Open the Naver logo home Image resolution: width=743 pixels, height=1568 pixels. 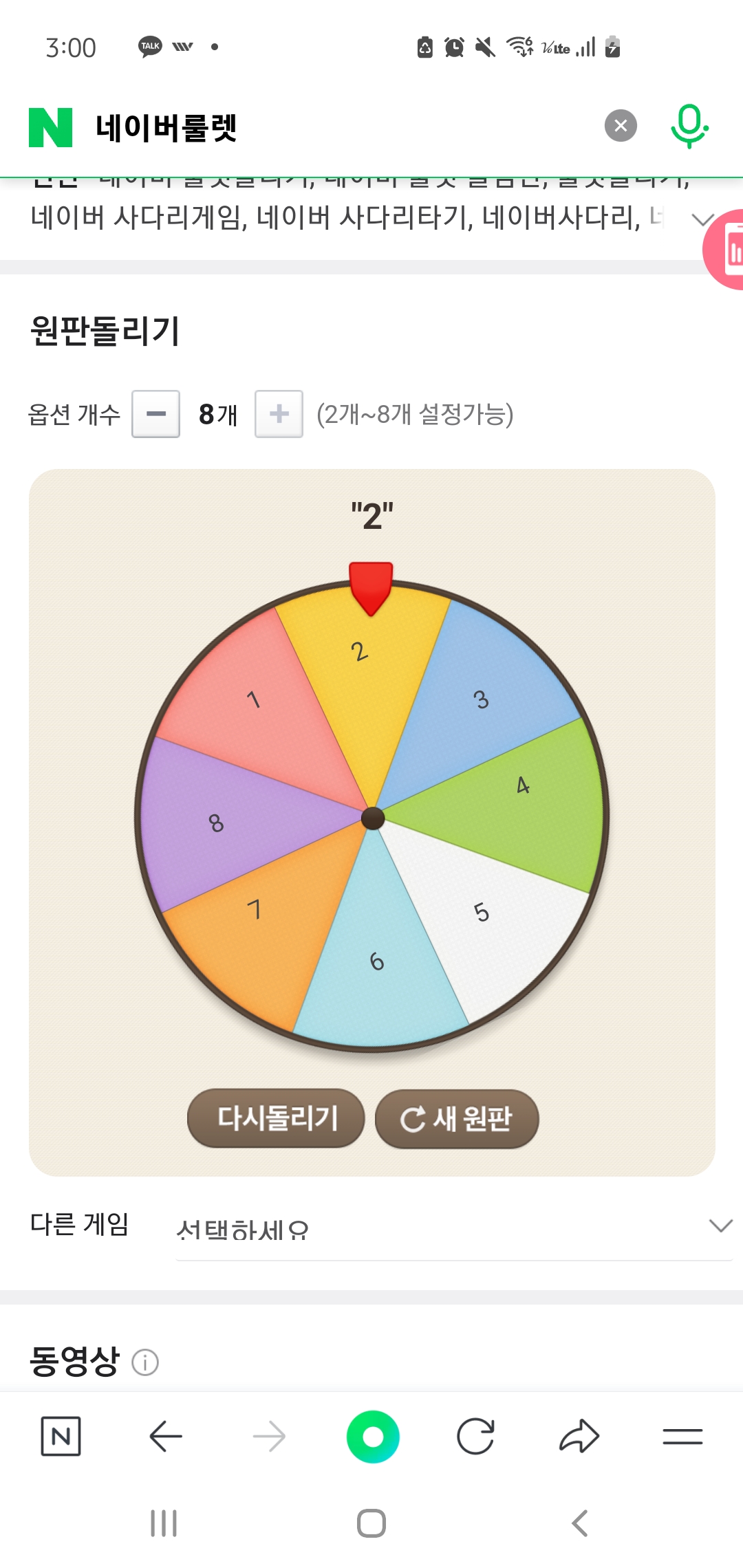click(50, 127)
